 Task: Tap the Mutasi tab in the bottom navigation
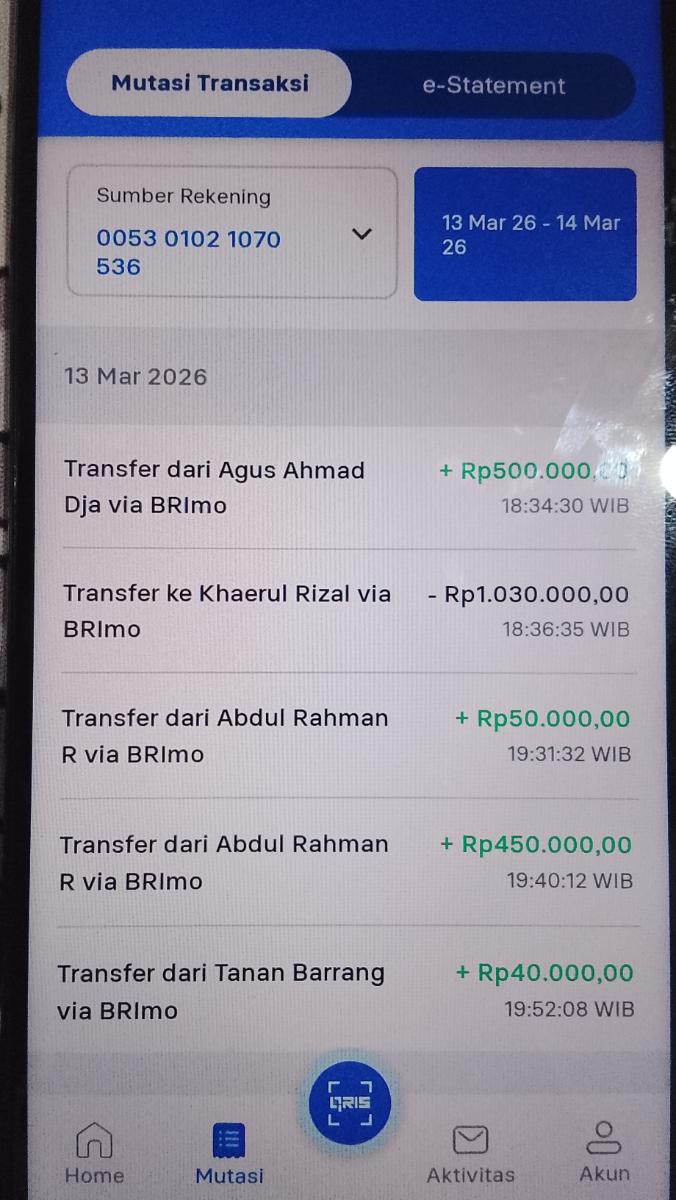click(230, 1154)
